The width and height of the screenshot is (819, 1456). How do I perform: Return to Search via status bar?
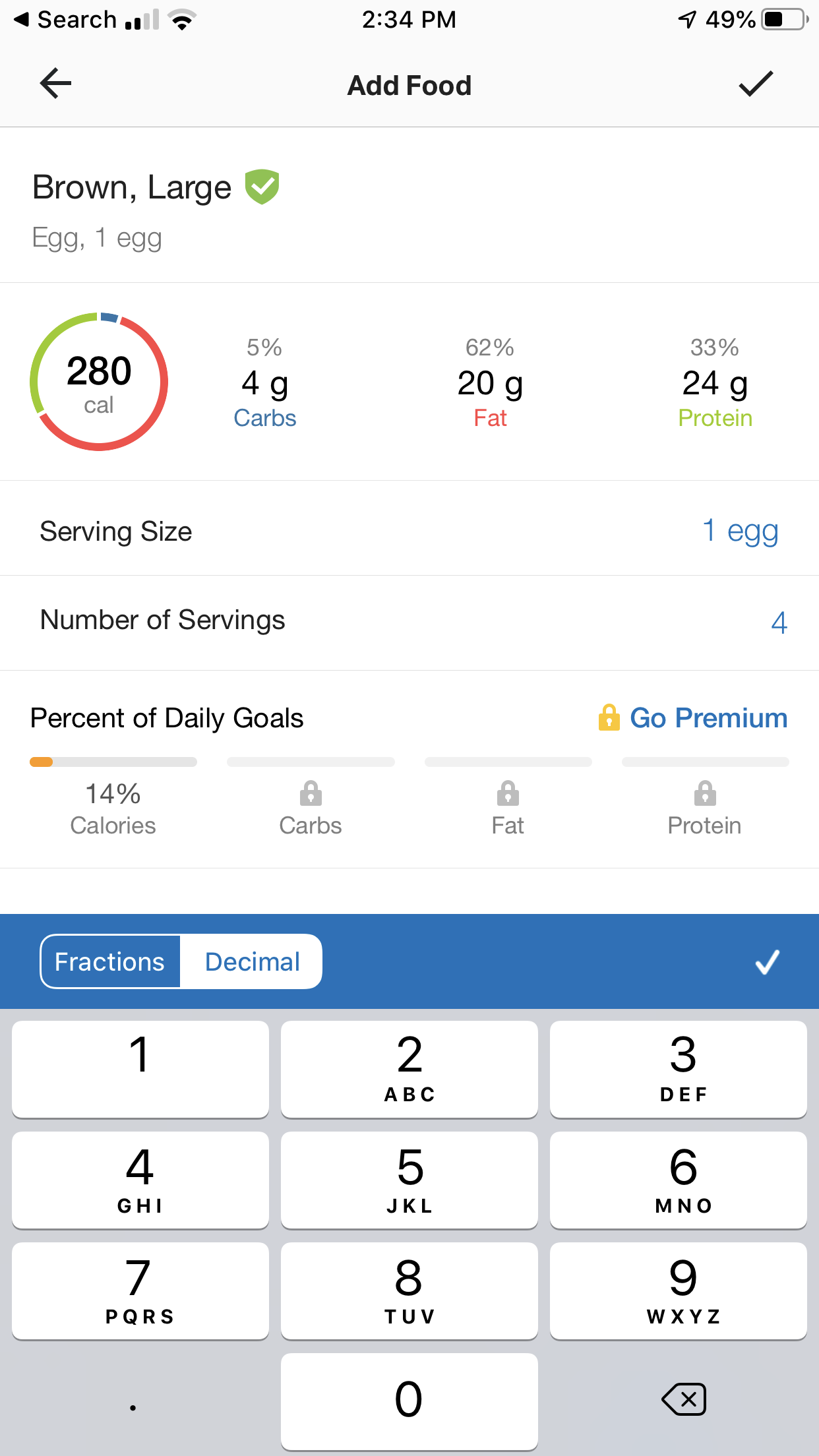tap(66, 20)
